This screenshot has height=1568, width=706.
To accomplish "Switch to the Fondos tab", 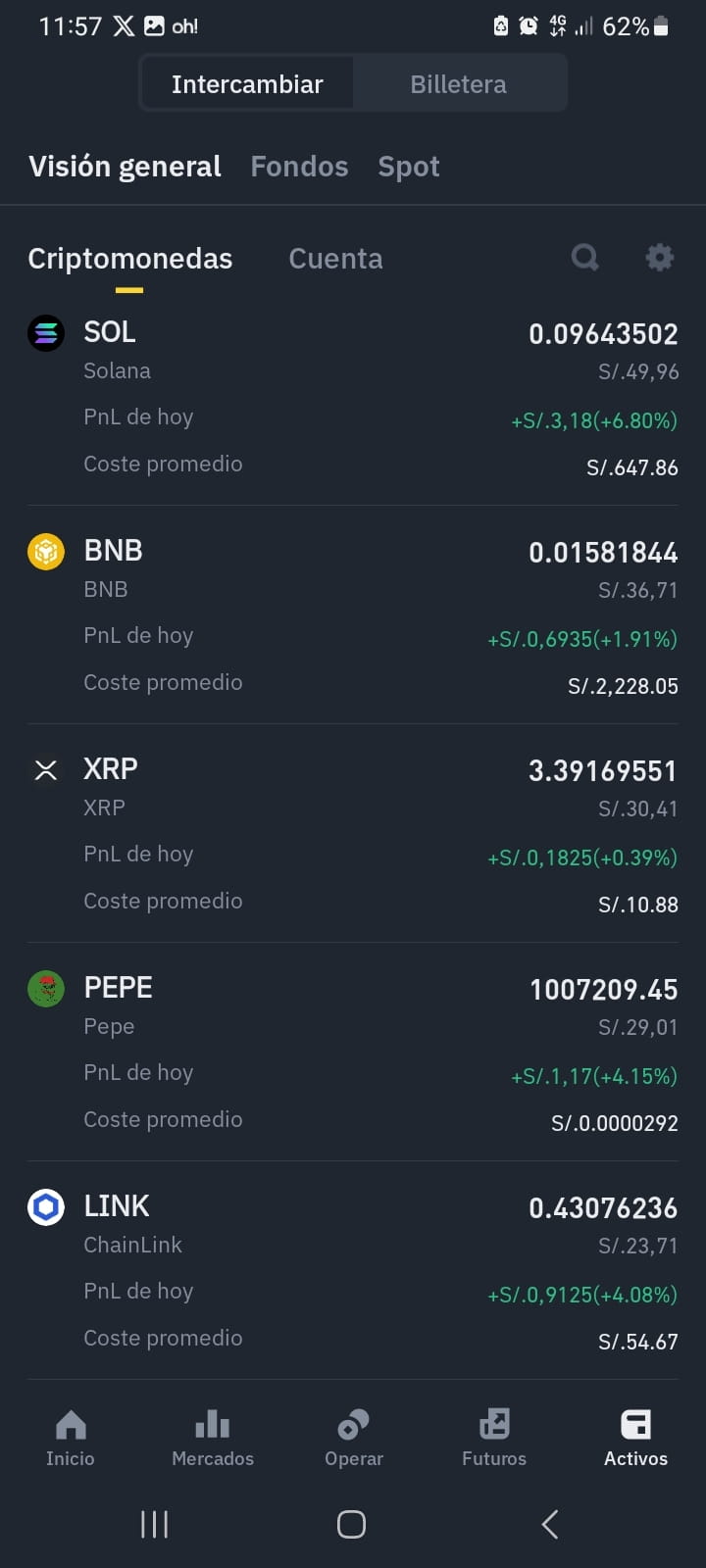I will (x=299, y=167).
